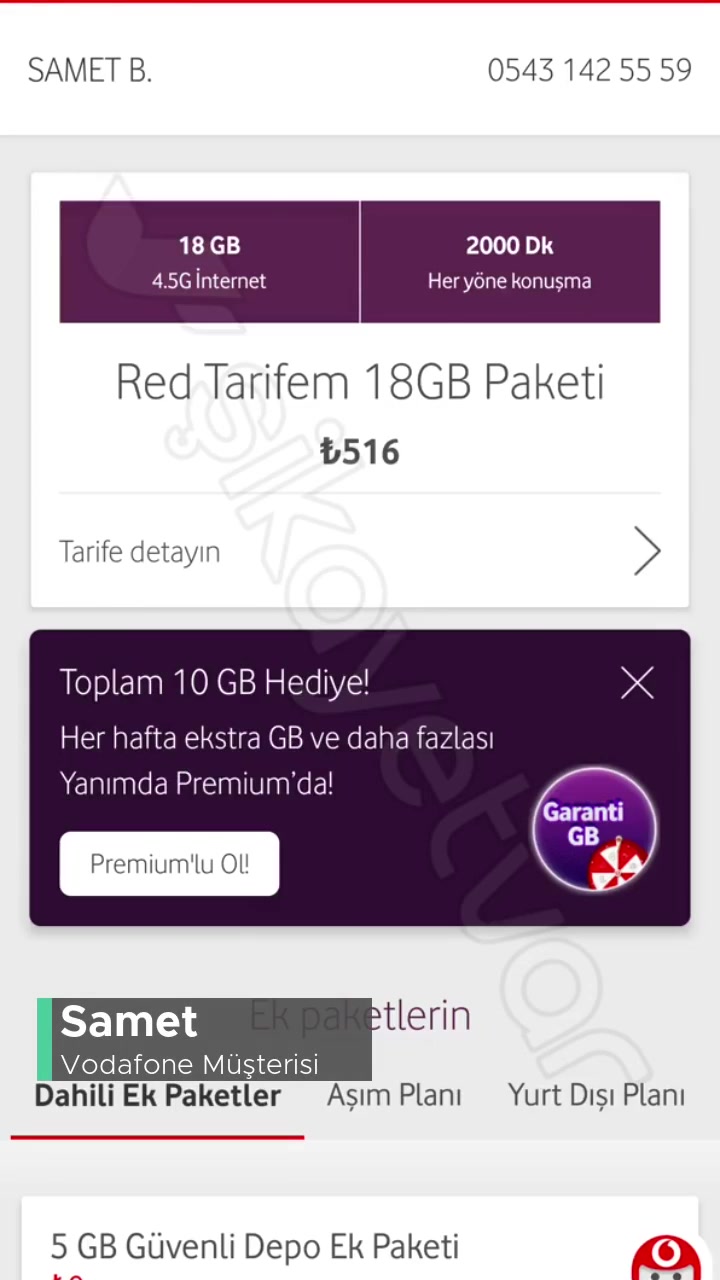The width and height of the screenshot is (720, 1280).
Task: Select the 5 GB Güvenli Depo Ek Paketi
Action: [x=255, y=1246]
